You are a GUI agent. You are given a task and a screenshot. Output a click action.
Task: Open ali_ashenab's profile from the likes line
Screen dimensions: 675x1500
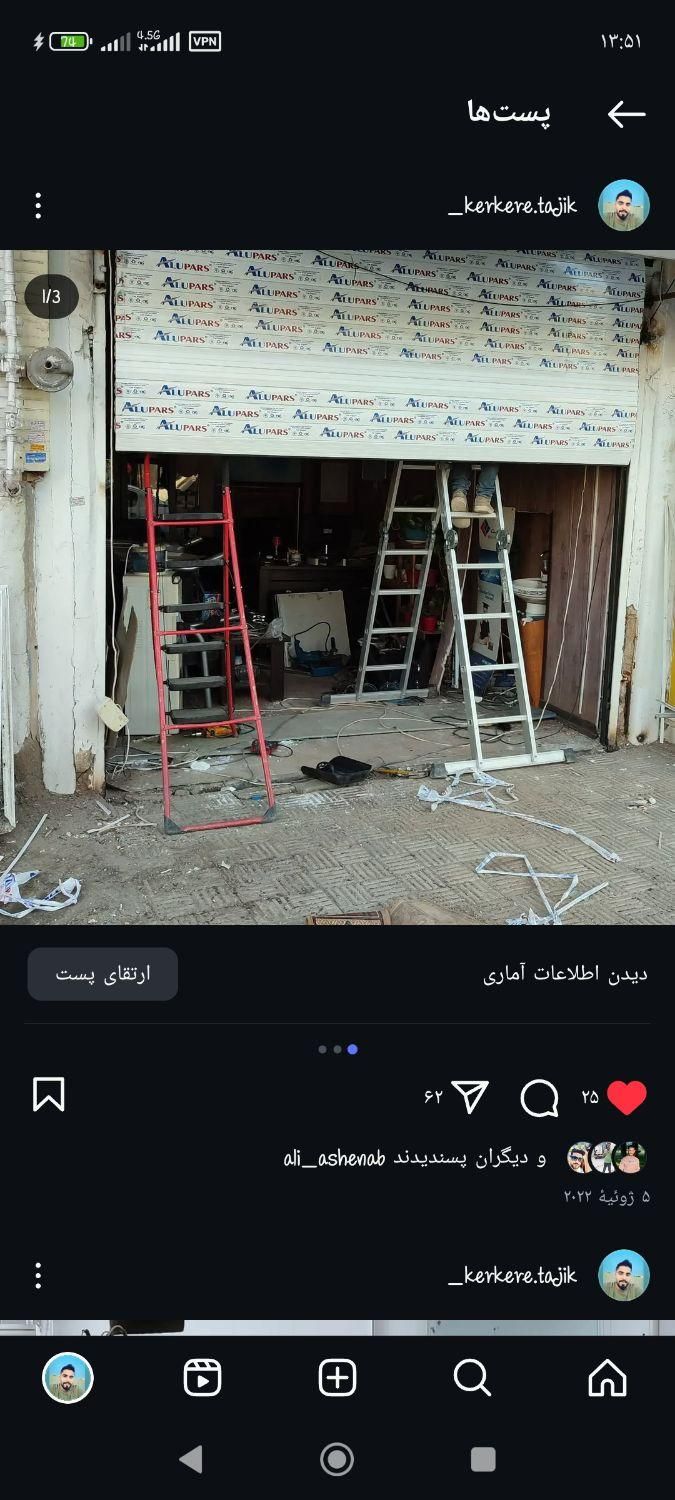pyautogui.click(x=334, y=1158)
